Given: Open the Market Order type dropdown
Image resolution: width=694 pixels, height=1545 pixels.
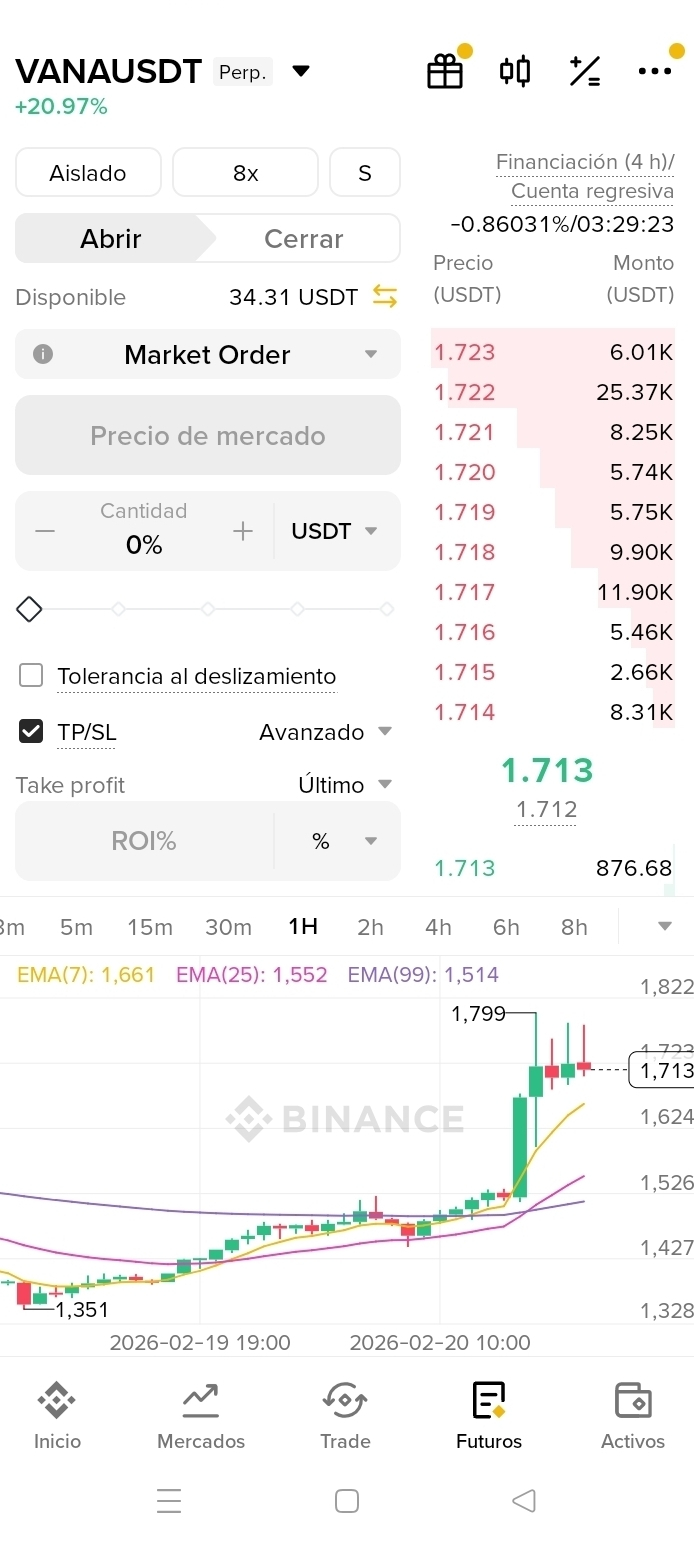Looking at the screenshot, I should click(x=207, y=355).
